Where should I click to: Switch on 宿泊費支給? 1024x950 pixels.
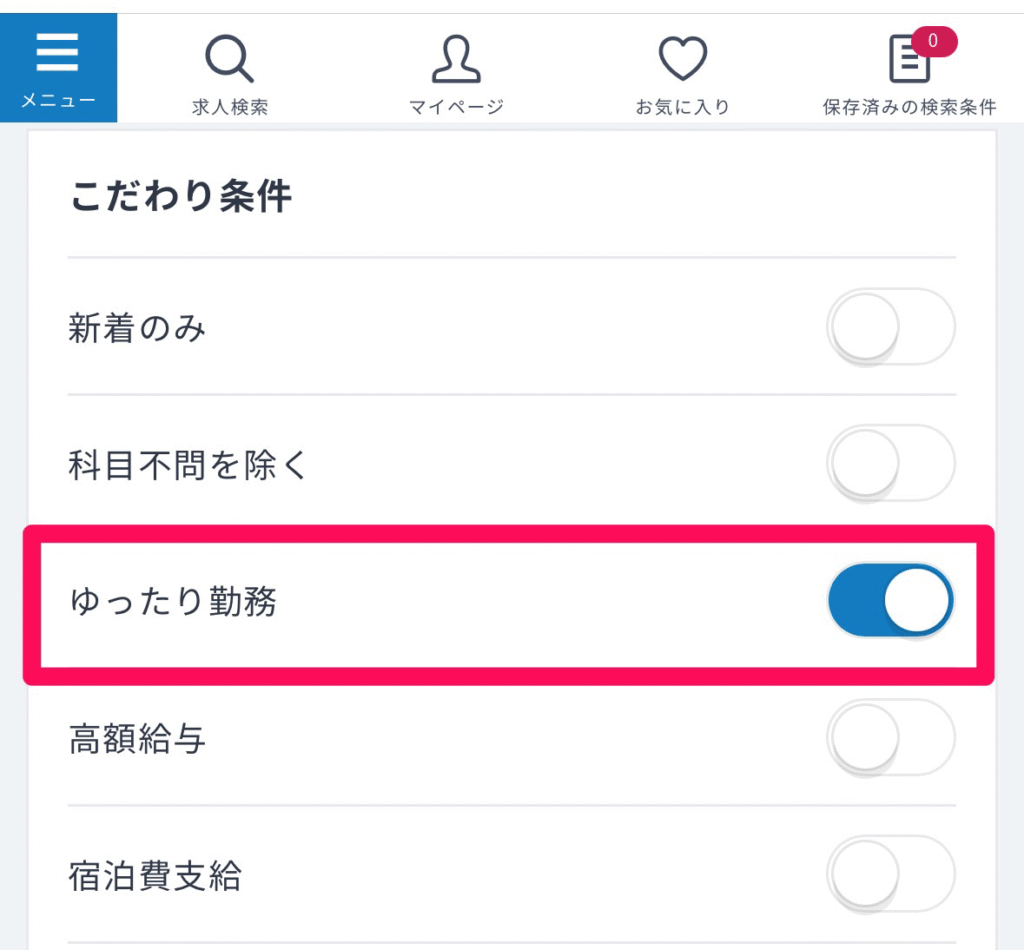click(x=891, y=875)
